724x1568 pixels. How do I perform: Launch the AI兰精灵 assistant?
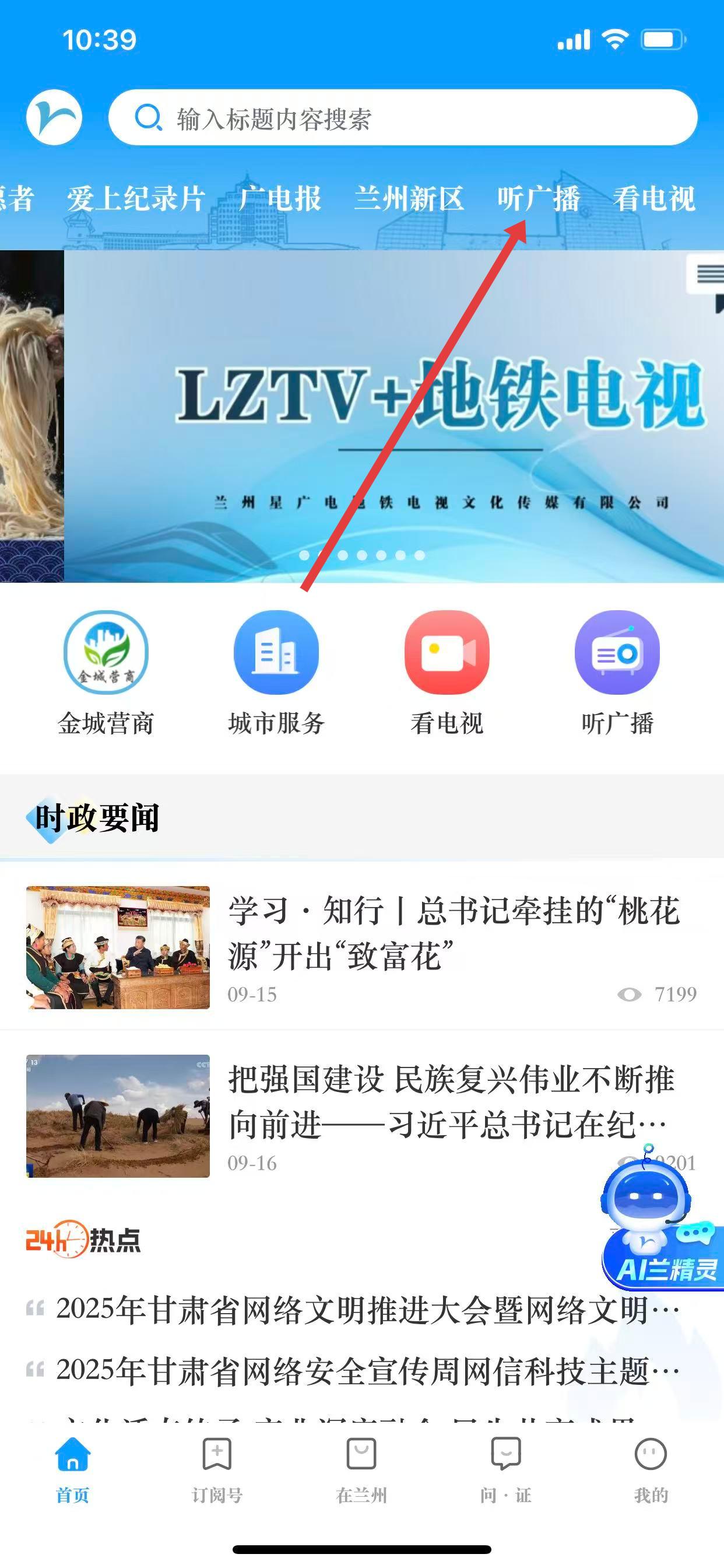[x=657, y=1223]
